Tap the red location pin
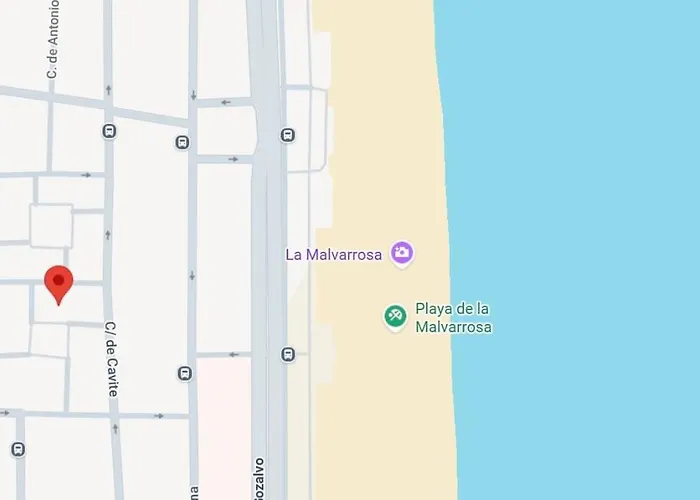This screenshot has height=500, width=700. click(x=59, y=283)
